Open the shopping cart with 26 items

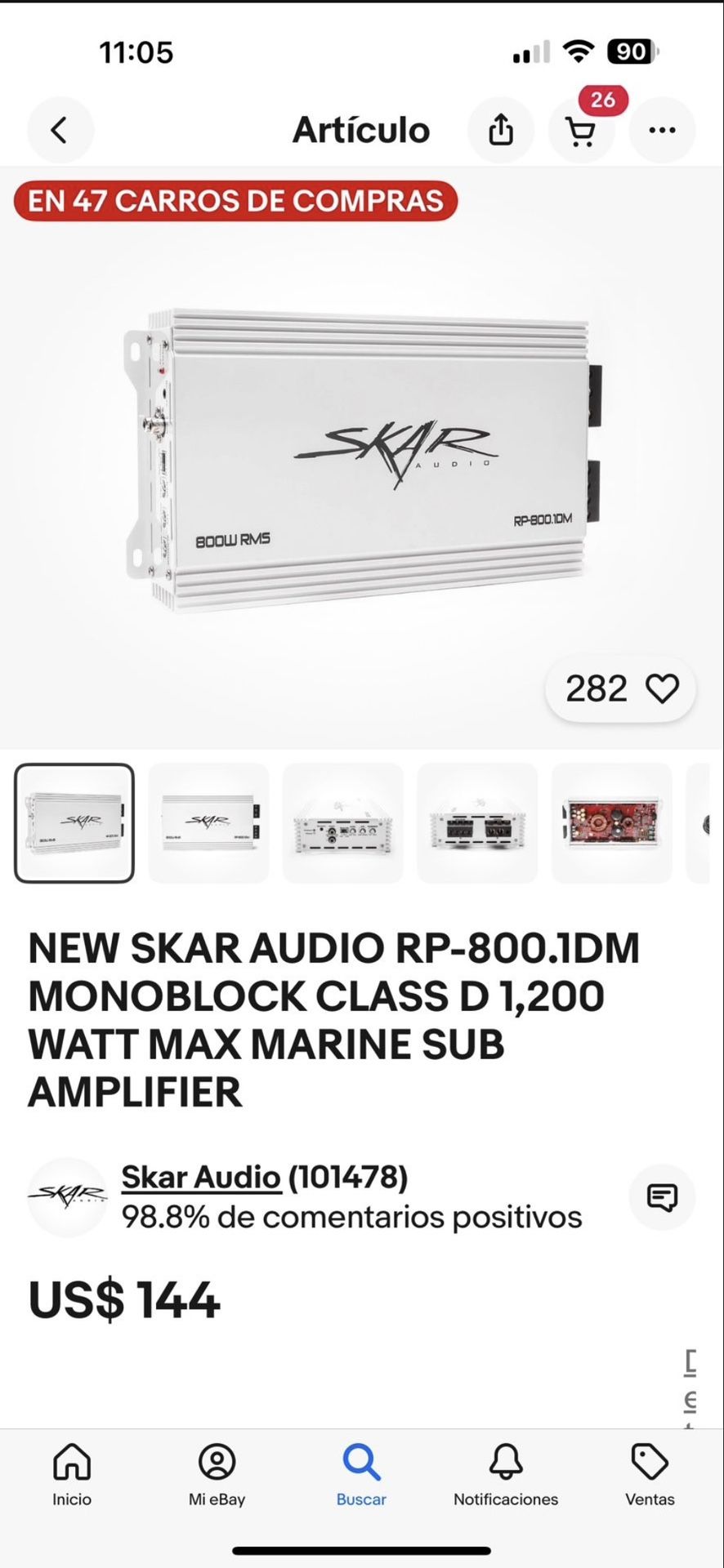pyautogui.click(x=581, y=130)
